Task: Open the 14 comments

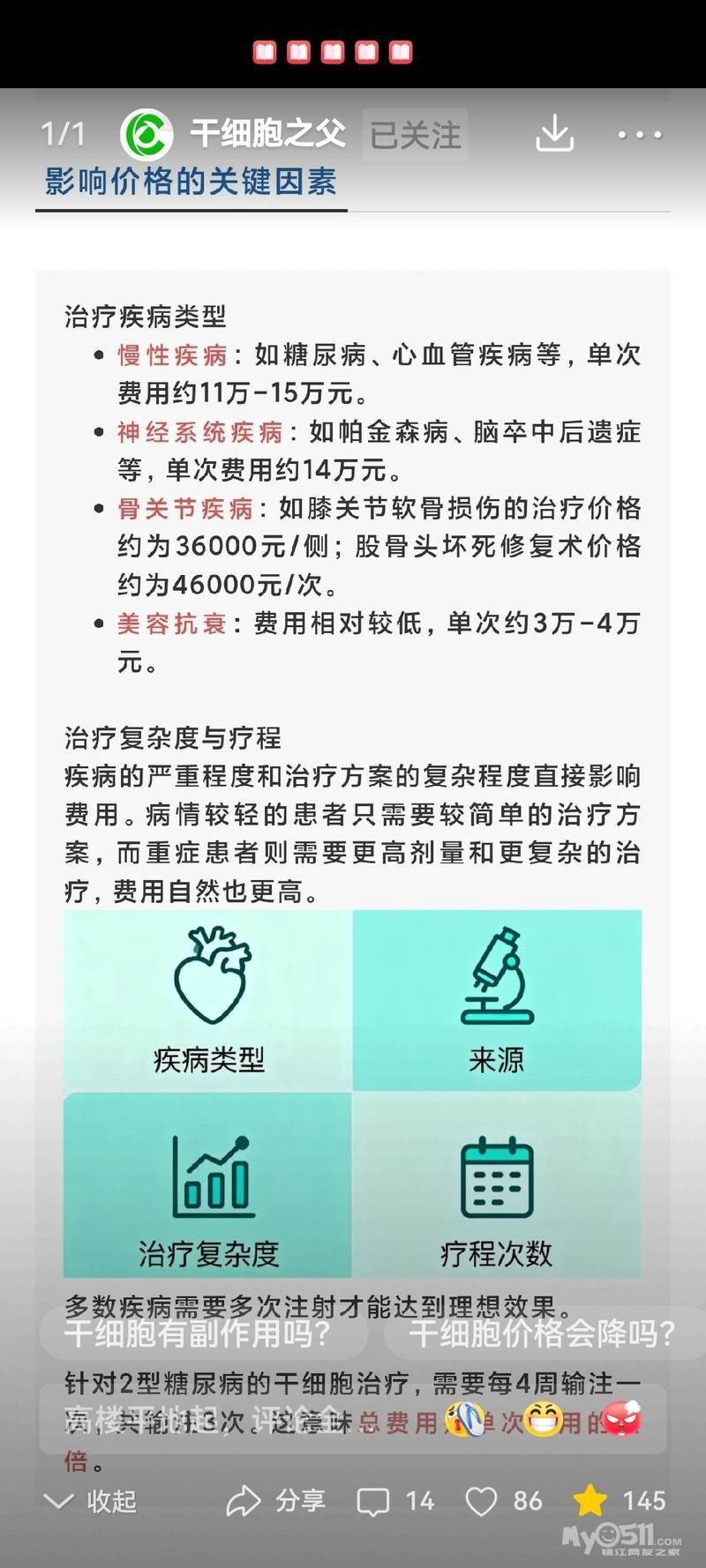Action: coord(394,1501)
